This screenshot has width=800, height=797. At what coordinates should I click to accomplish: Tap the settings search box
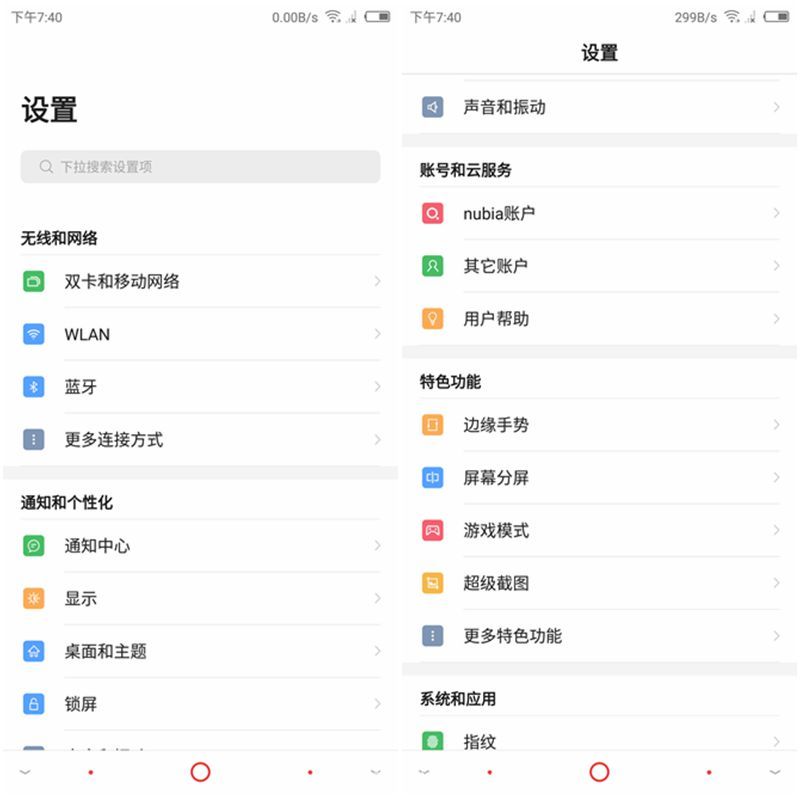[200, 167]
